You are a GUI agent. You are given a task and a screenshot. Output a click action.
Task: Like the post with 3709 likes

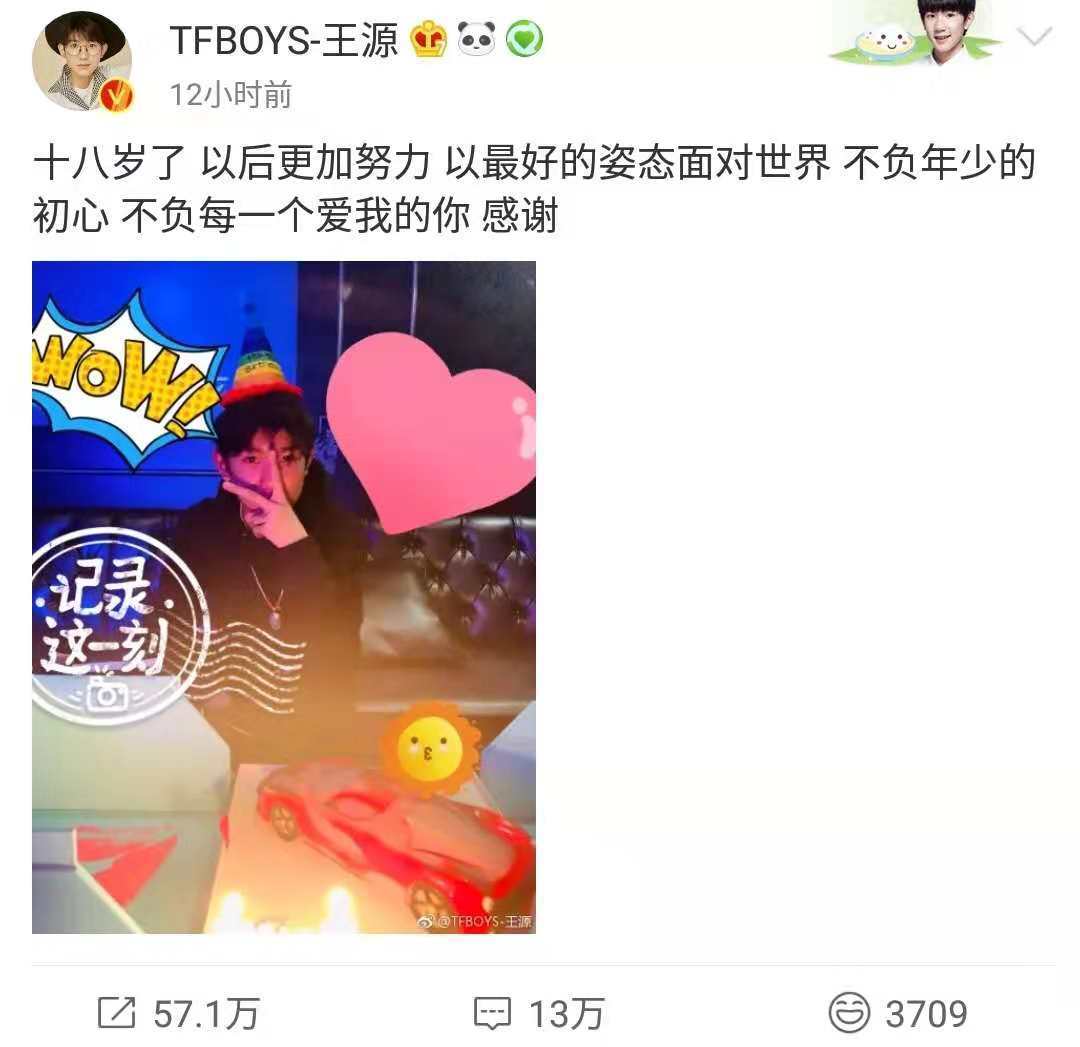(x=898, y=1014)
